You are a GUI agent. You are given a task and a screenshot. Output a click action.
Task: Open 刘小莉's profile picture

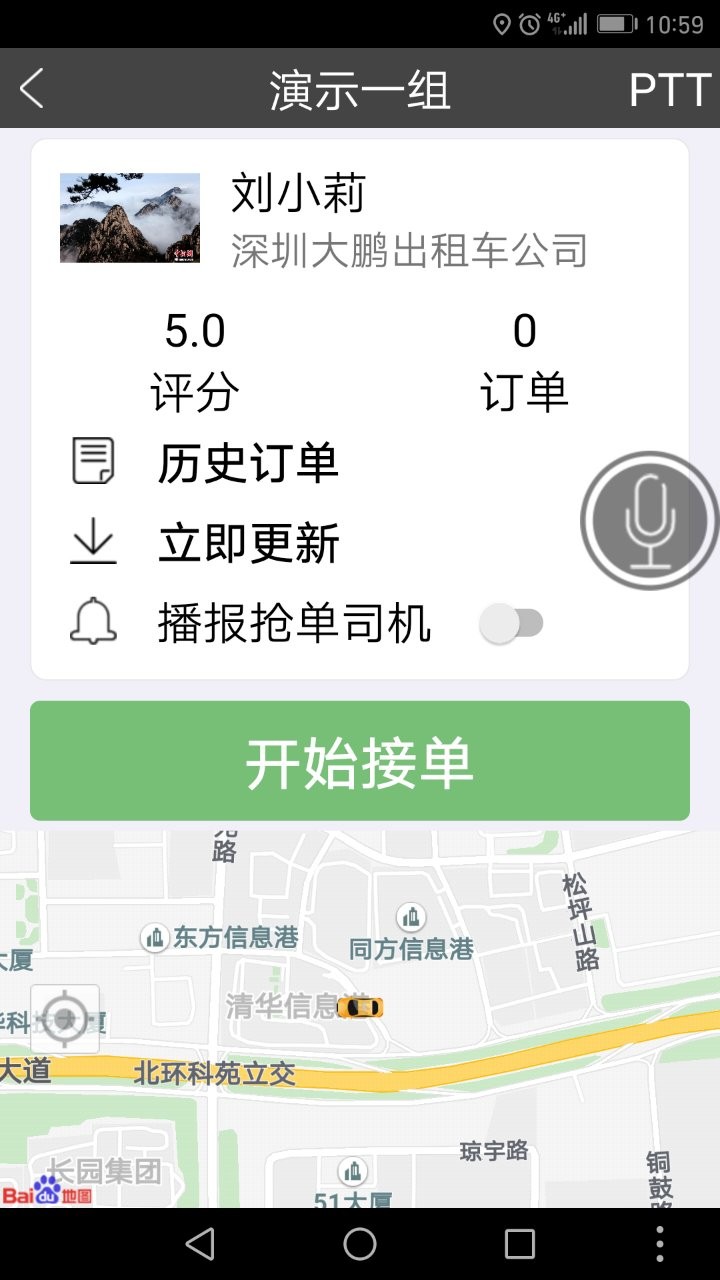(x=130, y=218)
